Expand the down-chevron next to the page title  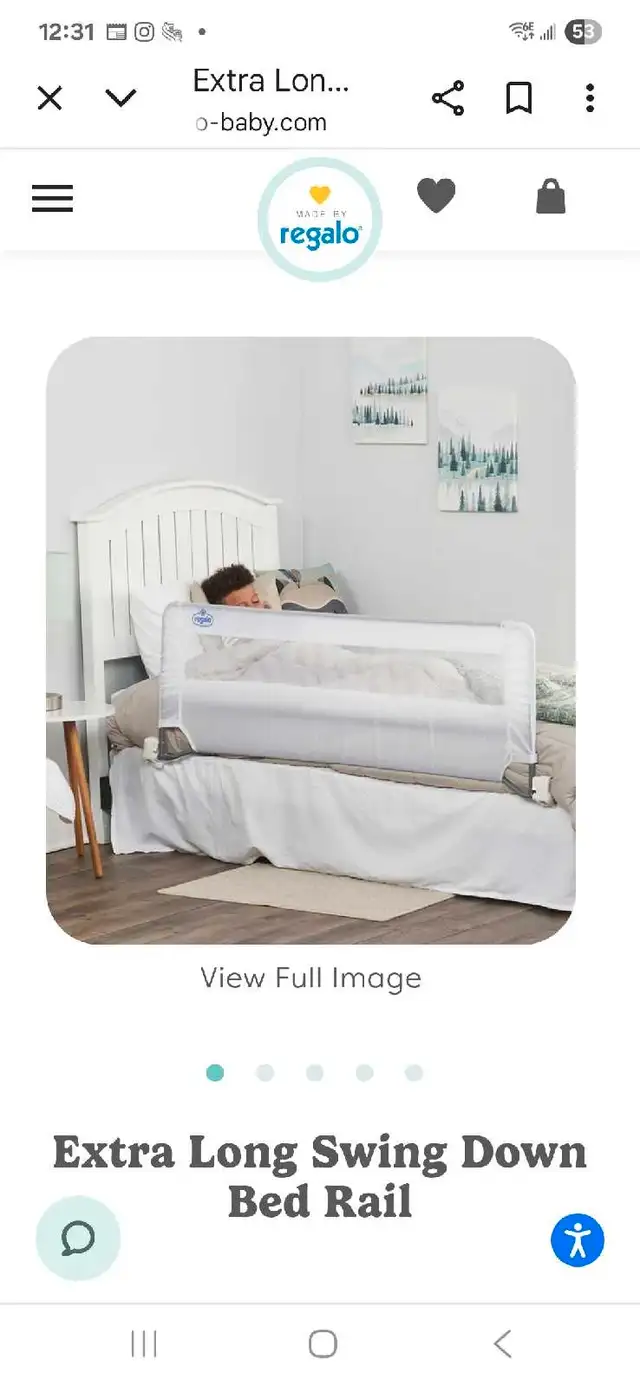coord(121,98)
